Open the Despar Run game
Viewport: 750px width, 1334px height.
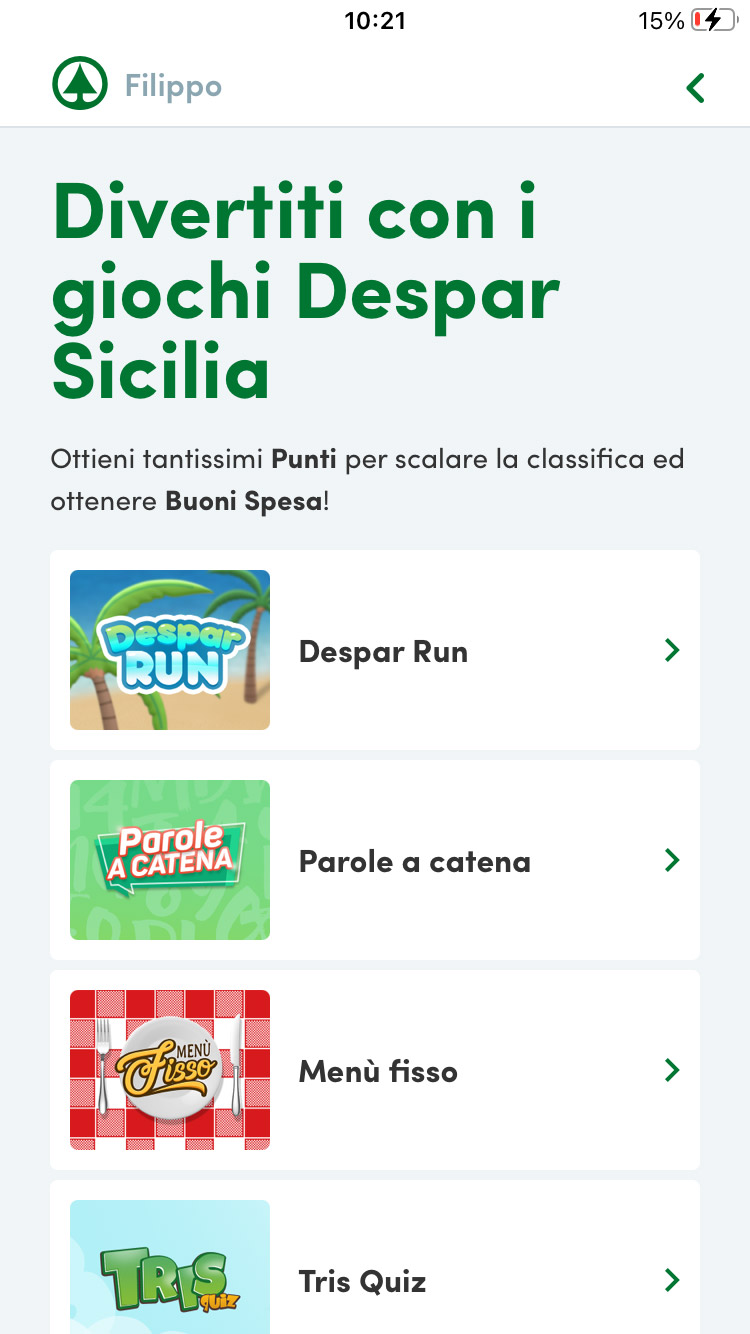375,650
